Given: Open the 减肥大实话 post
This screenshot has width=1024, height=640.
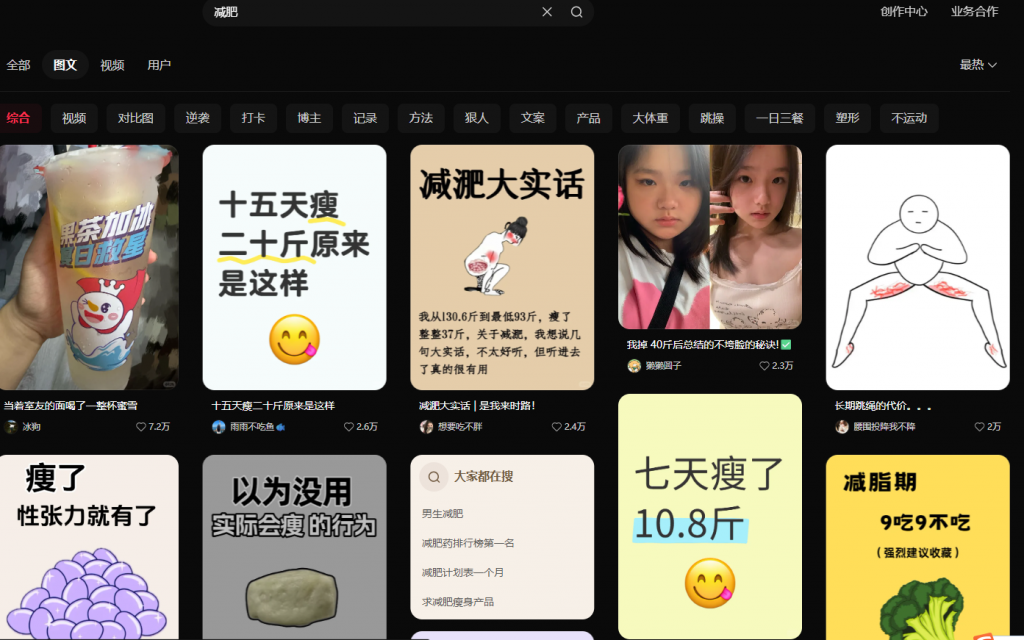Looking at the screenshot, I should point(502,267).
